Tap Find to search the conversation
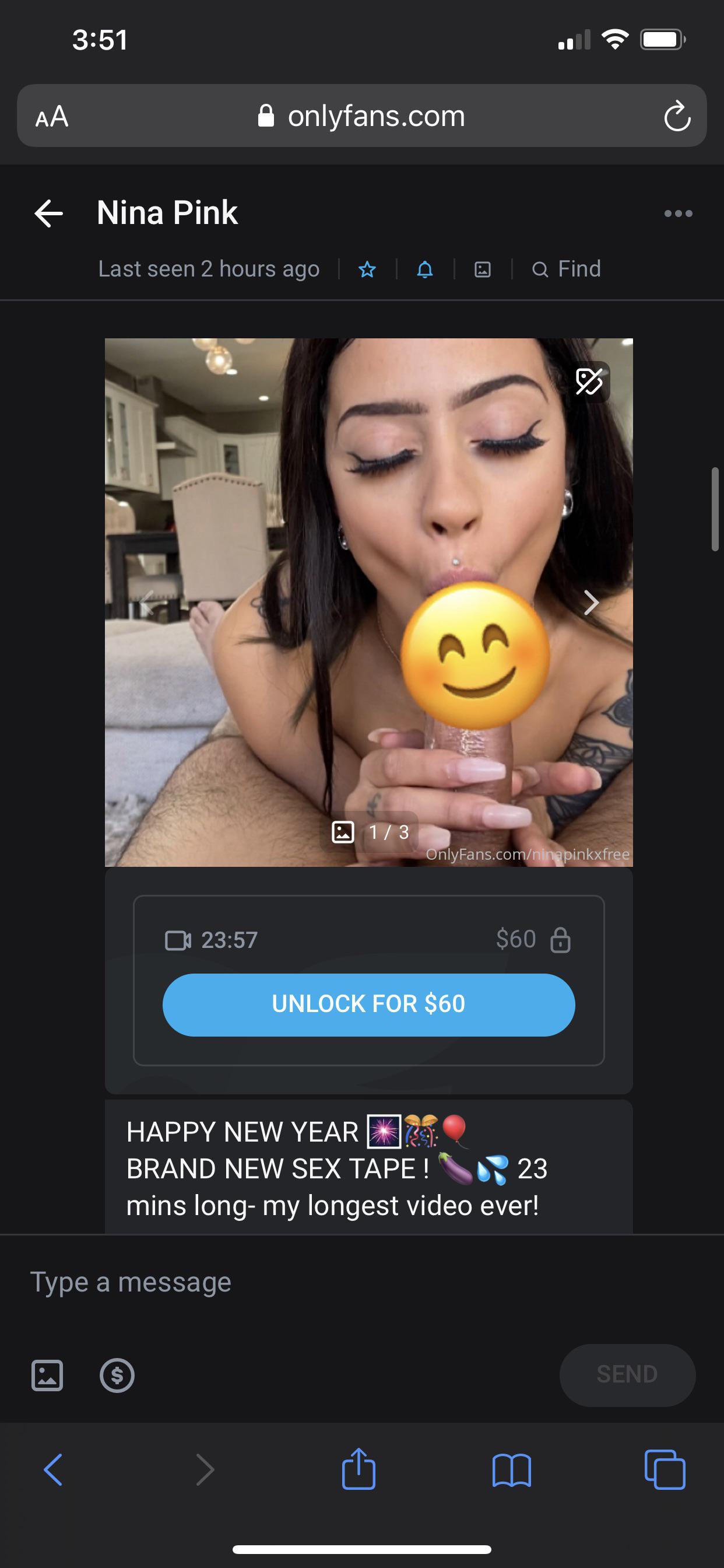The height and width of the screenshot is (1568, 724). tap(567, 269)
